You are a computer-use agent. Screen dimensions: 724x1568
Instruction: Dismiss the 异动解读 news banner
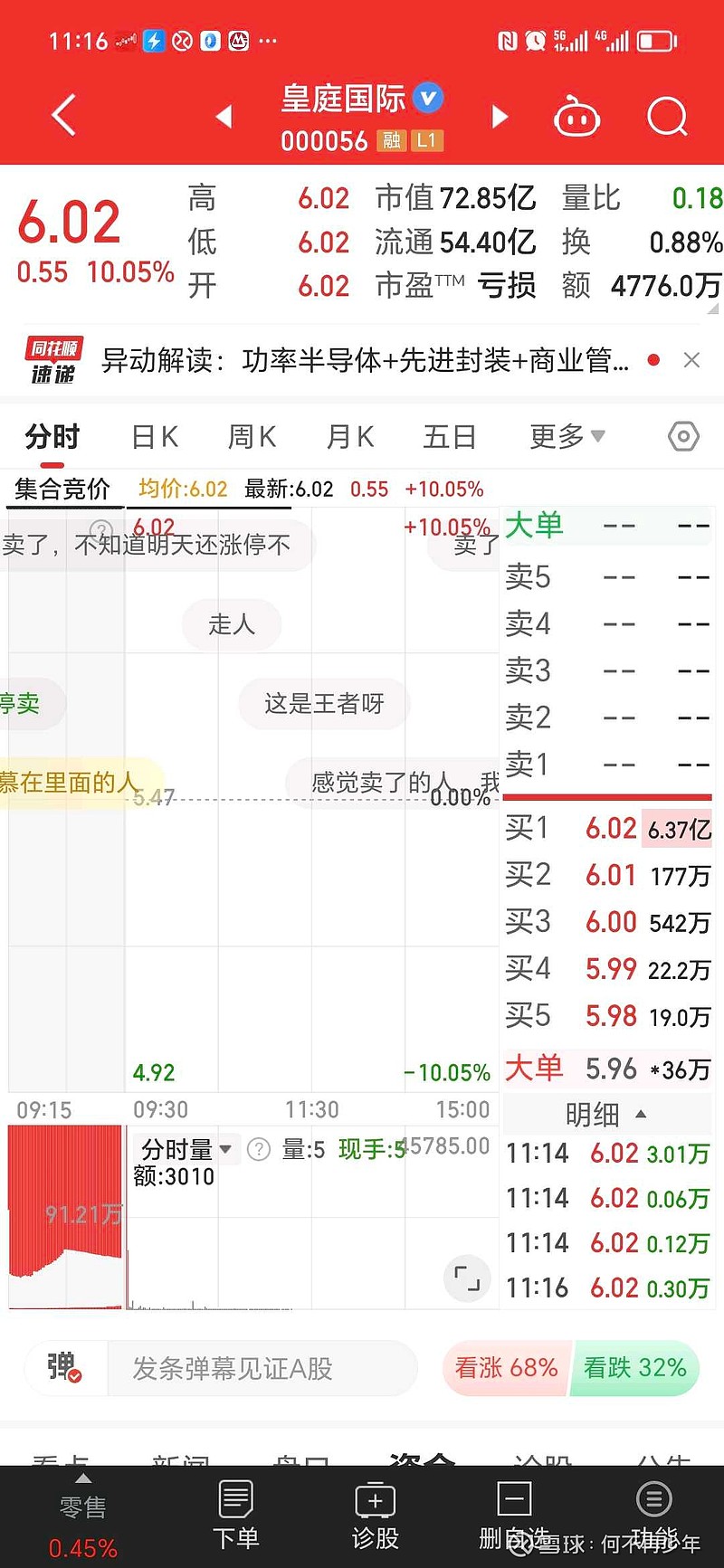pyautogui.click(x=691, y=360)
